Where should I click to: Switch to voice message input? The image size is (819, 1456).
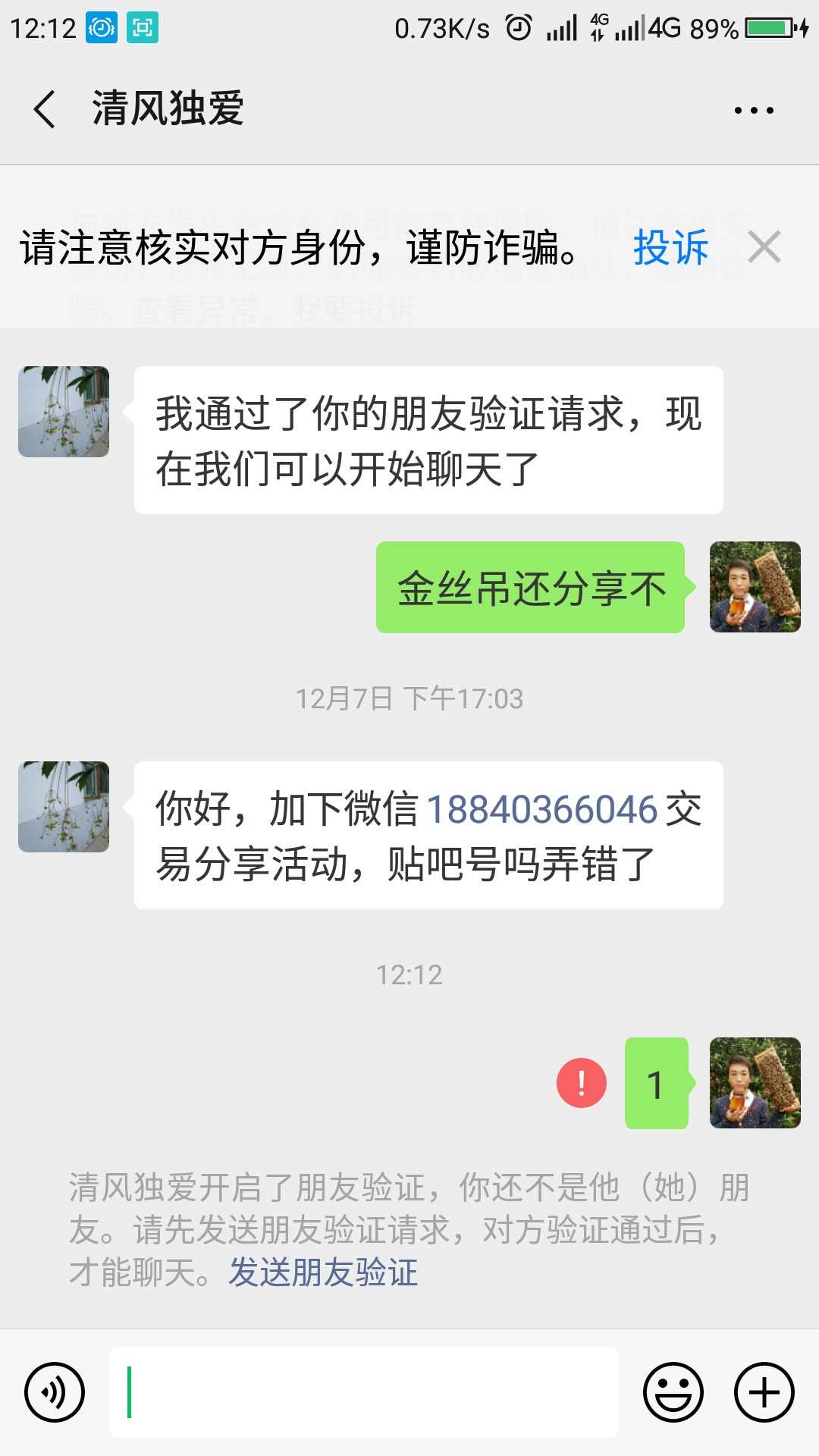[x=55, y=1392]
